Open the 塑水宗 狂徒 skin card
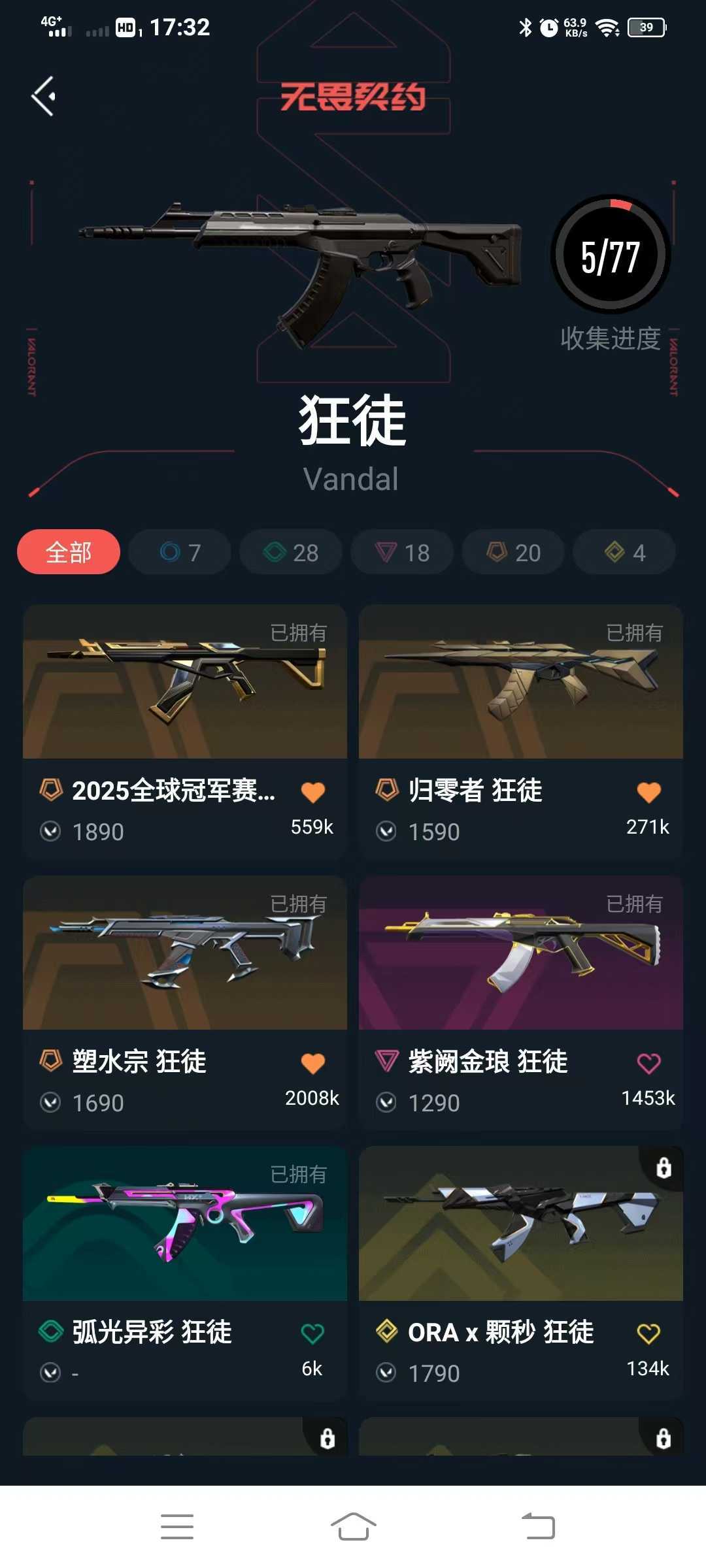This screenshot has width=706, height=1568. [185, 954]
